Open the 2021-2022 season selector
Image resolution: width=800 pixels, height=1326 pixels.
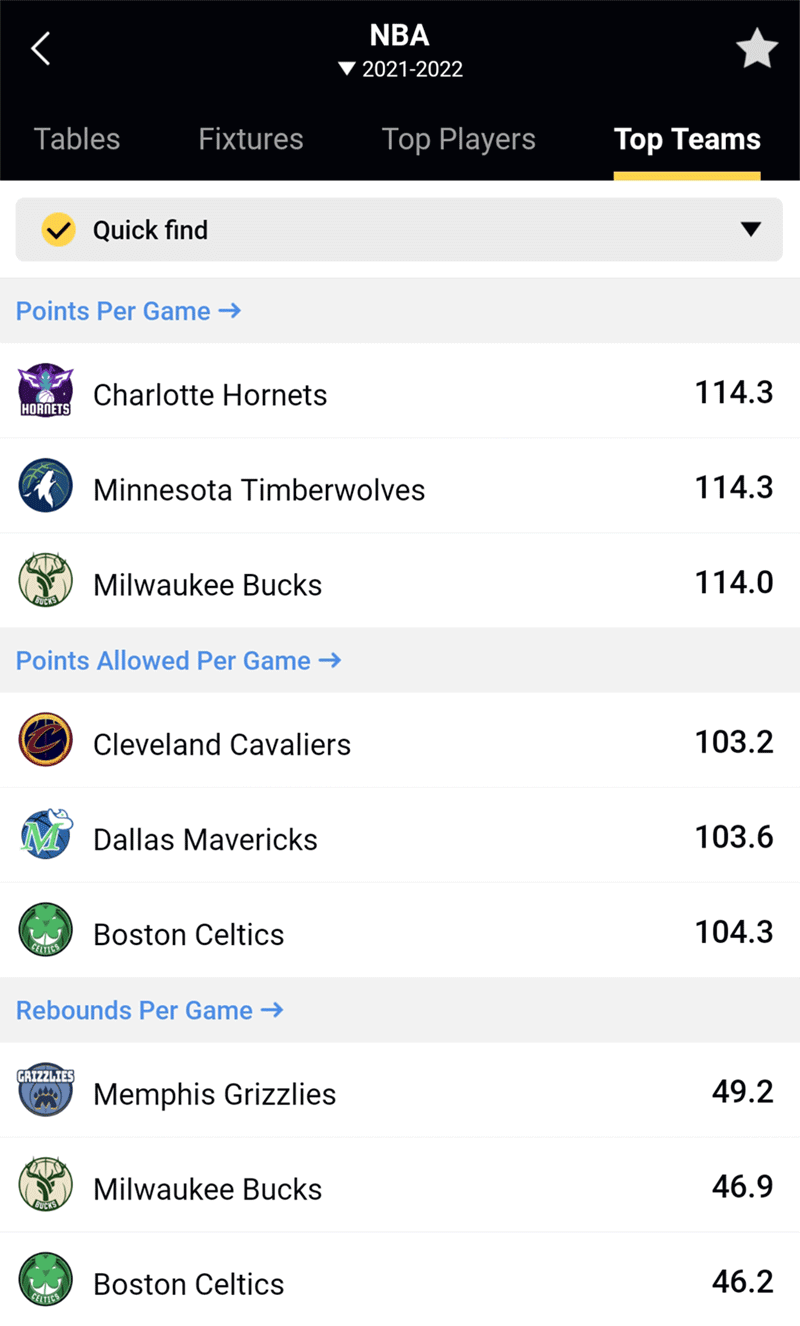click(400, 69)
